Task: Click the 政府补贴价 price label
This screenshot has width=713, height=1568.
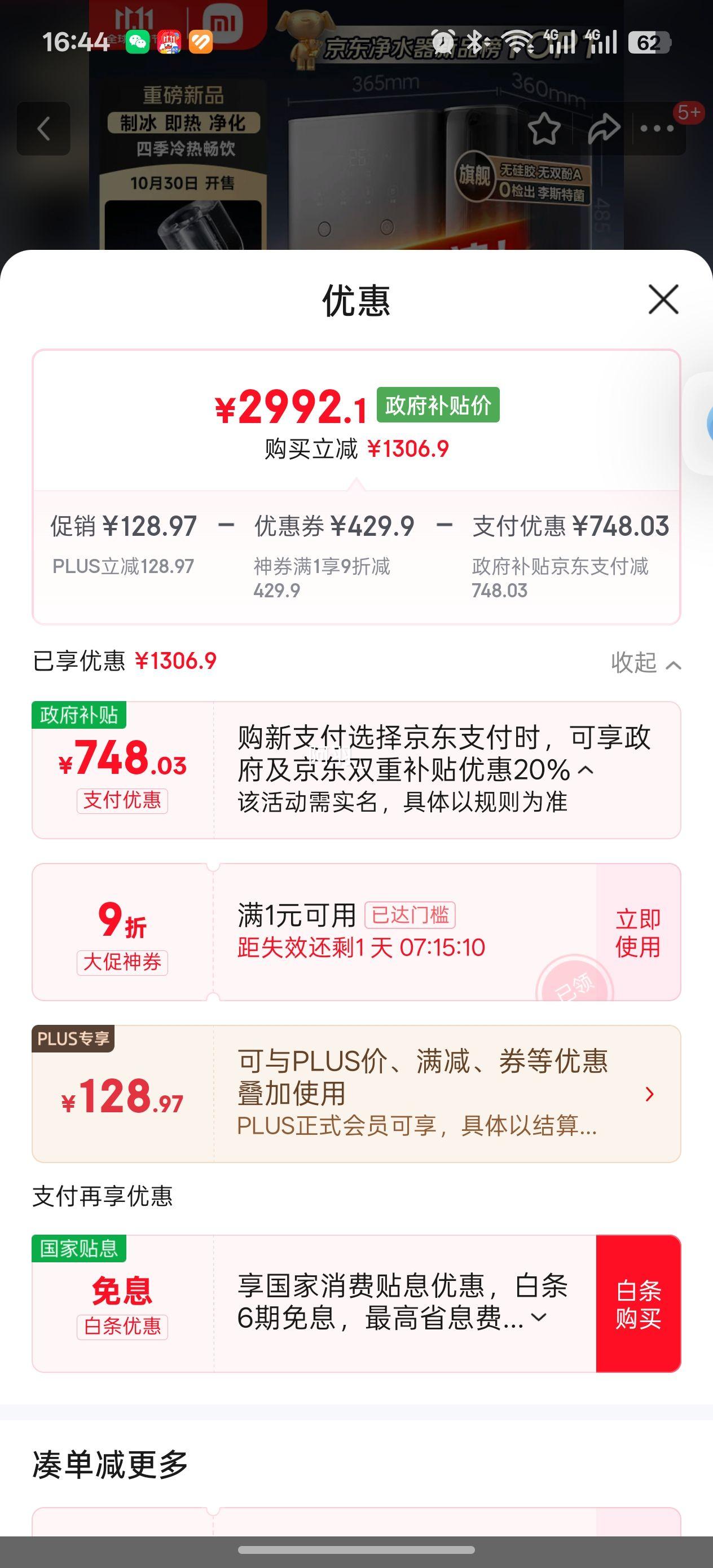Action: click(439, 404)
